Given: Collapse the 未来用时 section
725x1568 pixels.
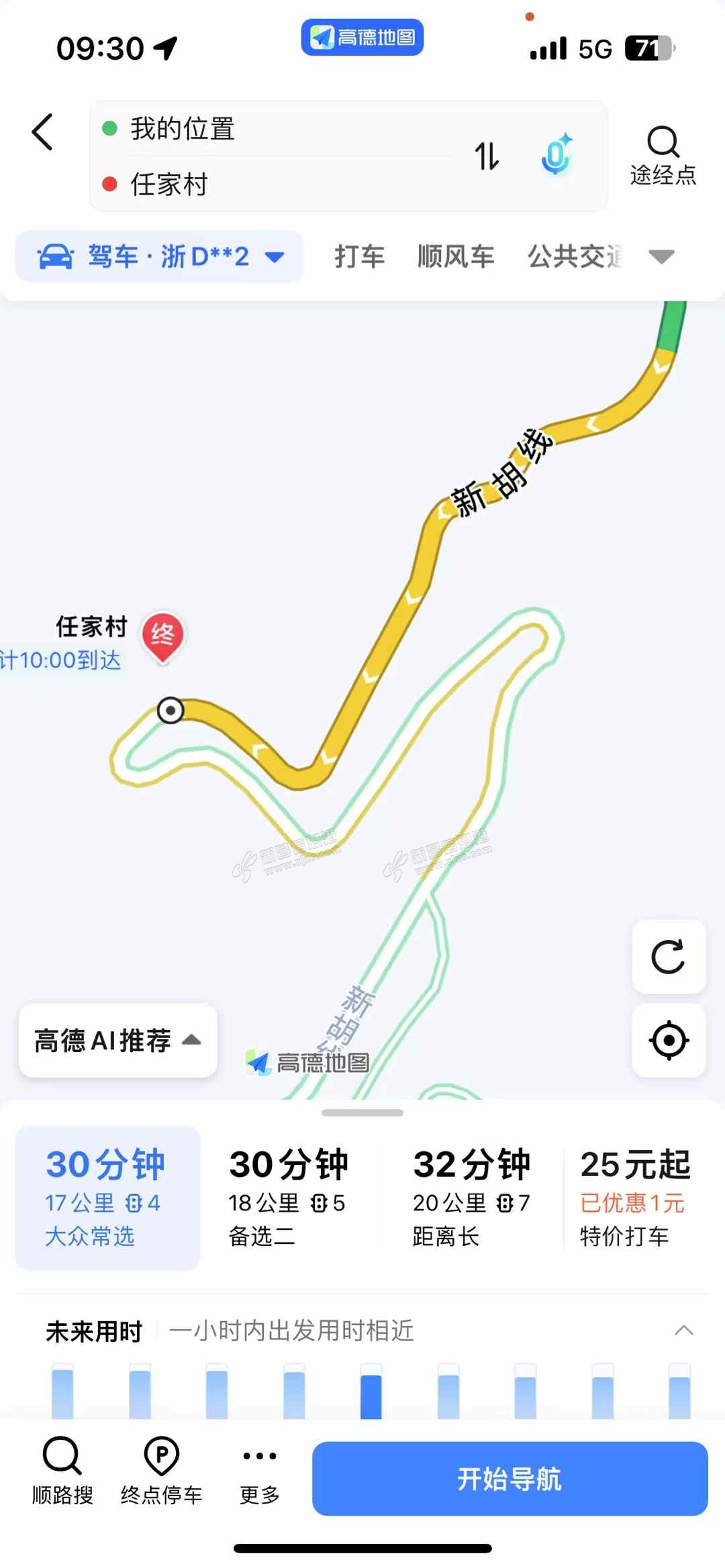Looking at the screenshot, I should click(683, 1330).
